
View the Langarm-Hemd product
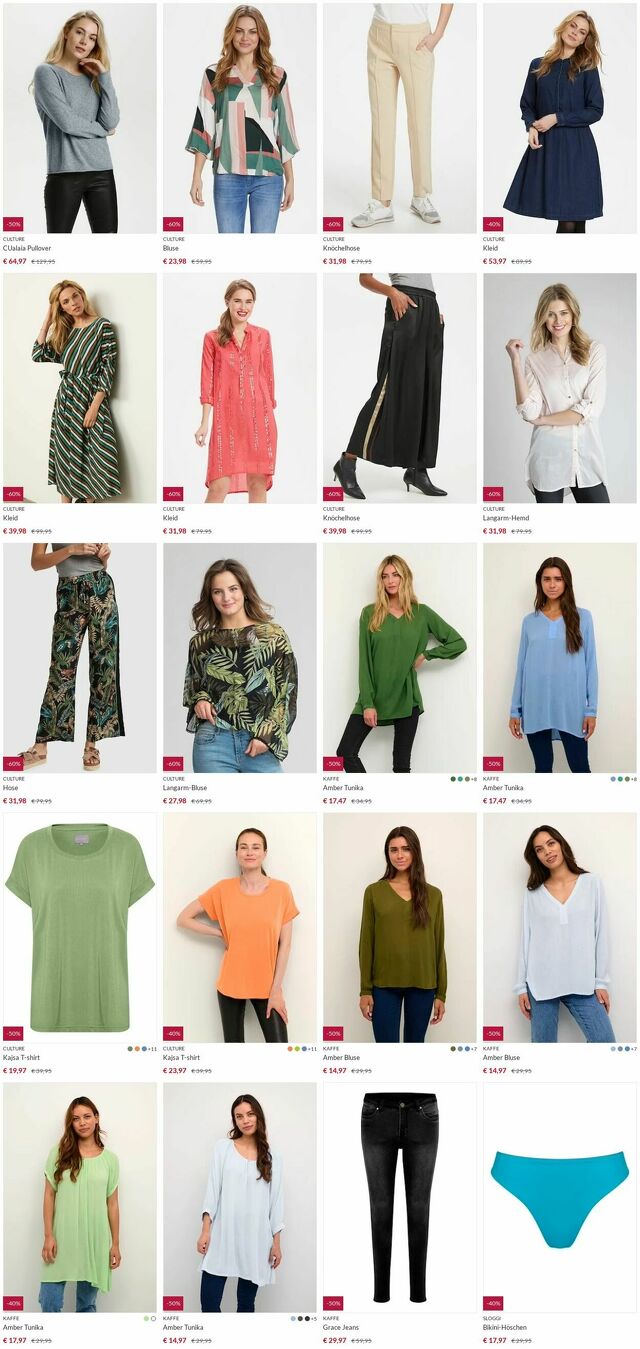(559, 388)
